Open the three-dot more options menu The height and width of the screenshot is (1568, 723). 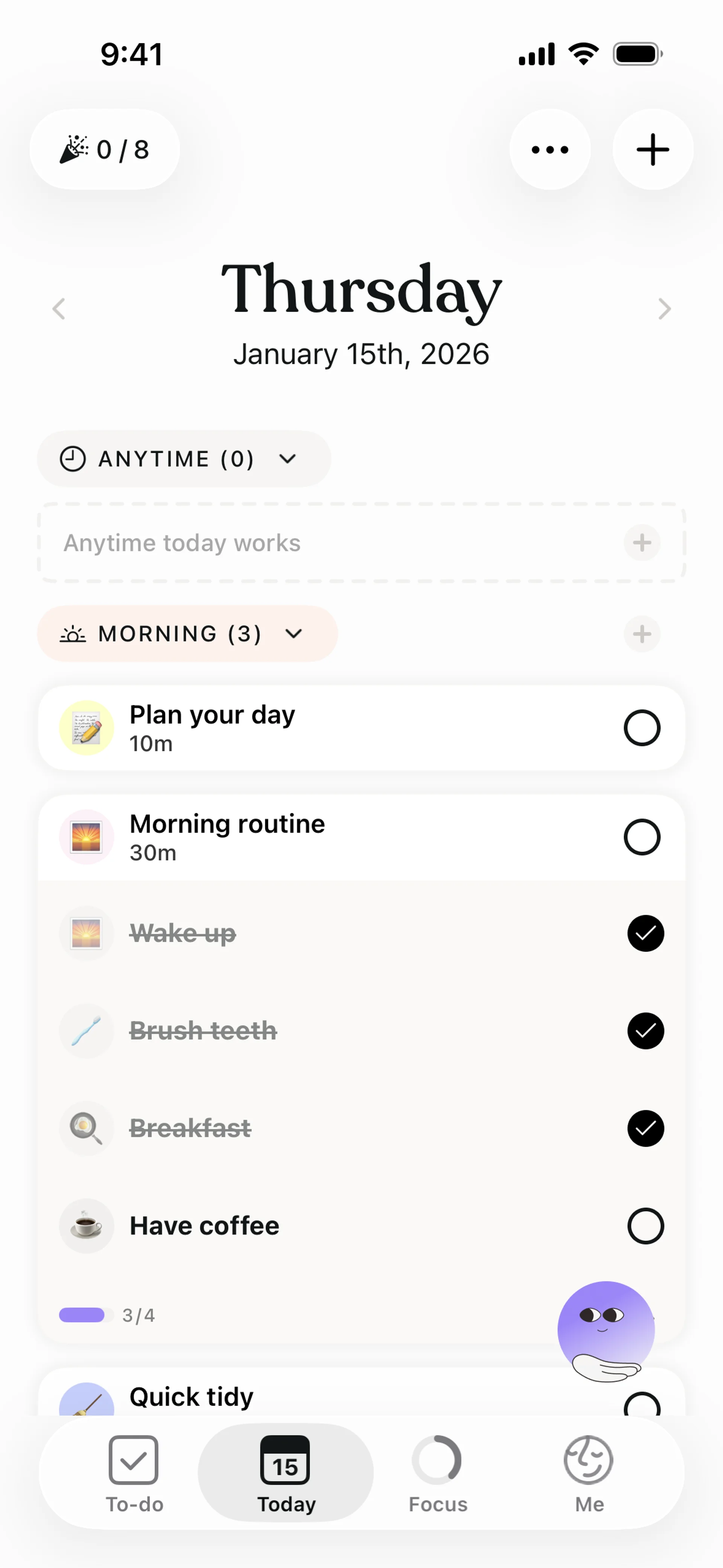pos(549,149)
